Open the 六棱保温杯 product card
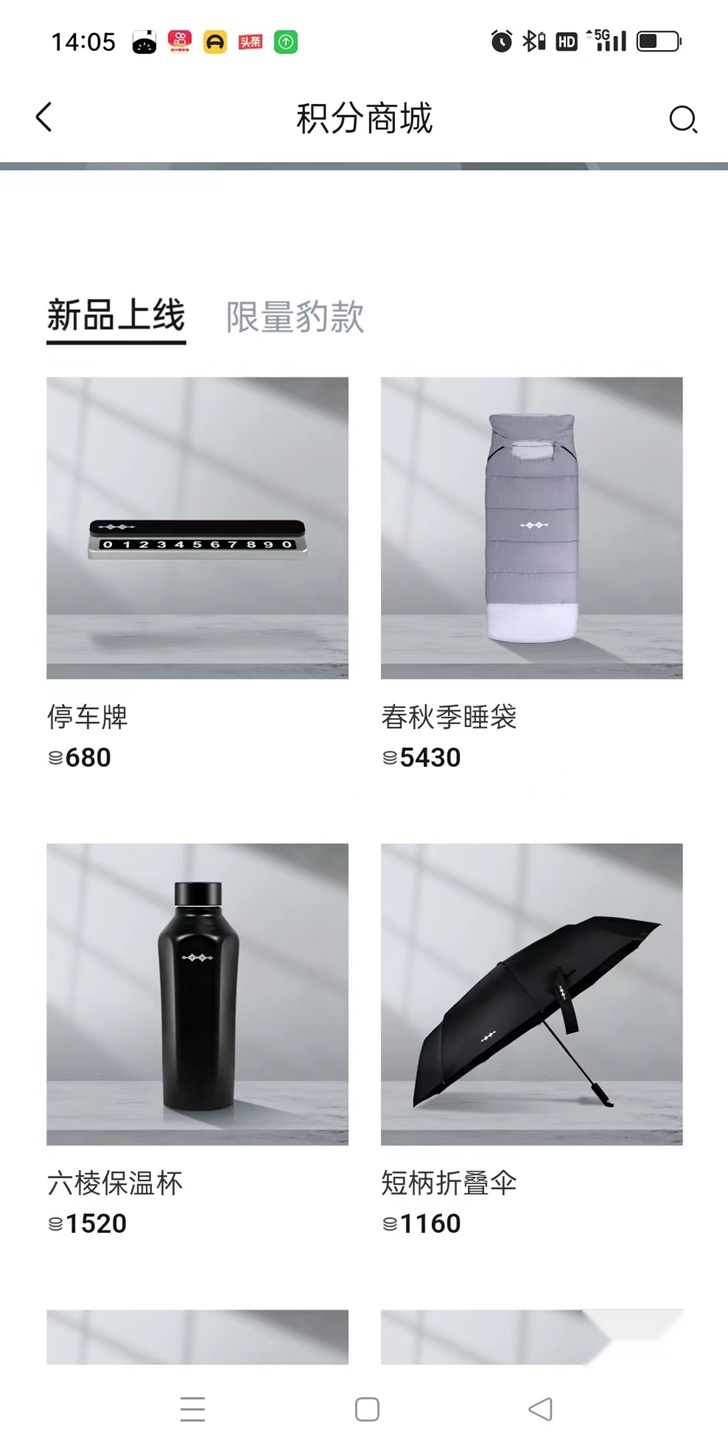This screenshot has height=1454, width=728. click(197, 994)
